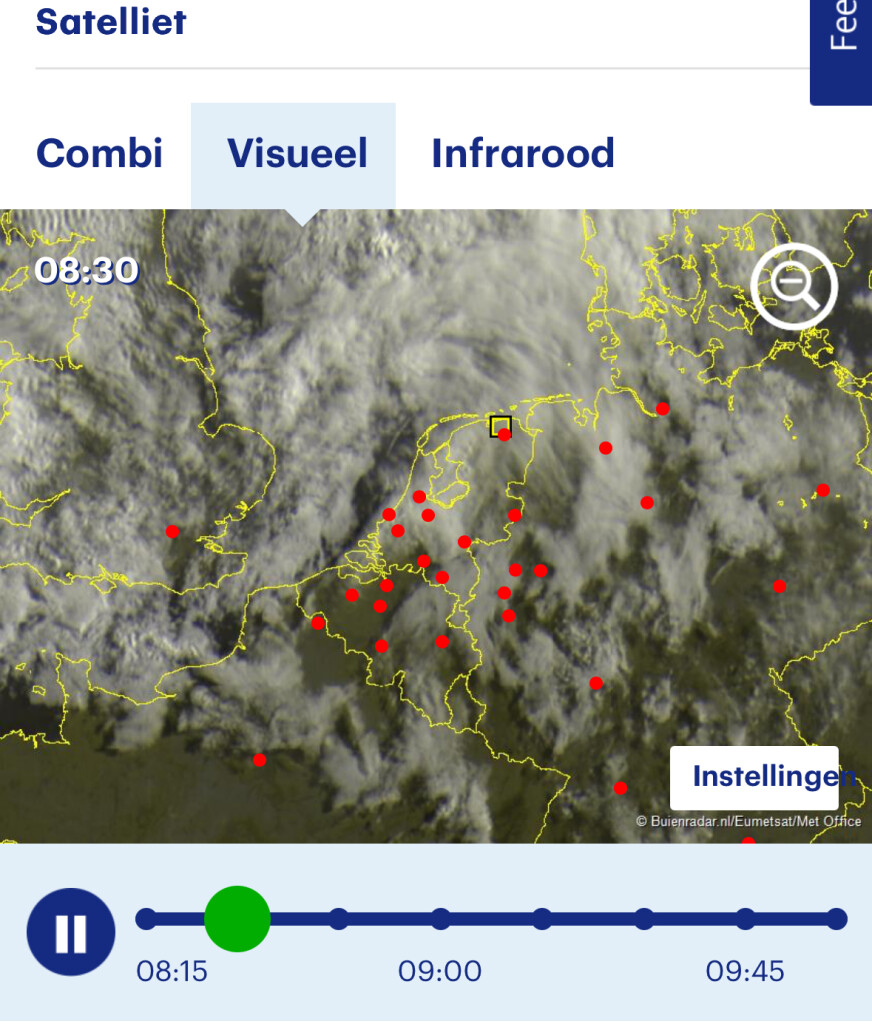Switch to the Infrarood tab
This screenshot has width=872, height=1024.
click(x=522, y=154)
